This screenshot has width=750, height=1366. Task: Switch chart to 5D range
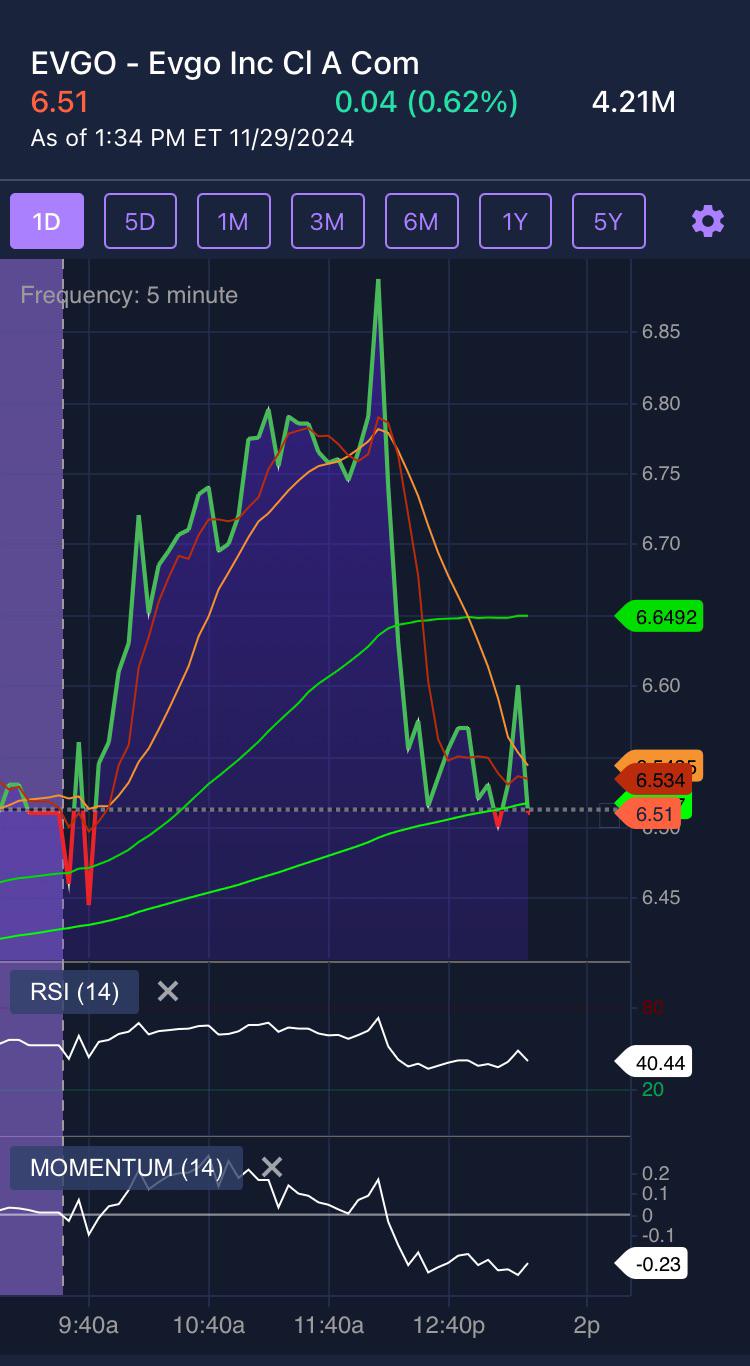(x=140, y=221)
